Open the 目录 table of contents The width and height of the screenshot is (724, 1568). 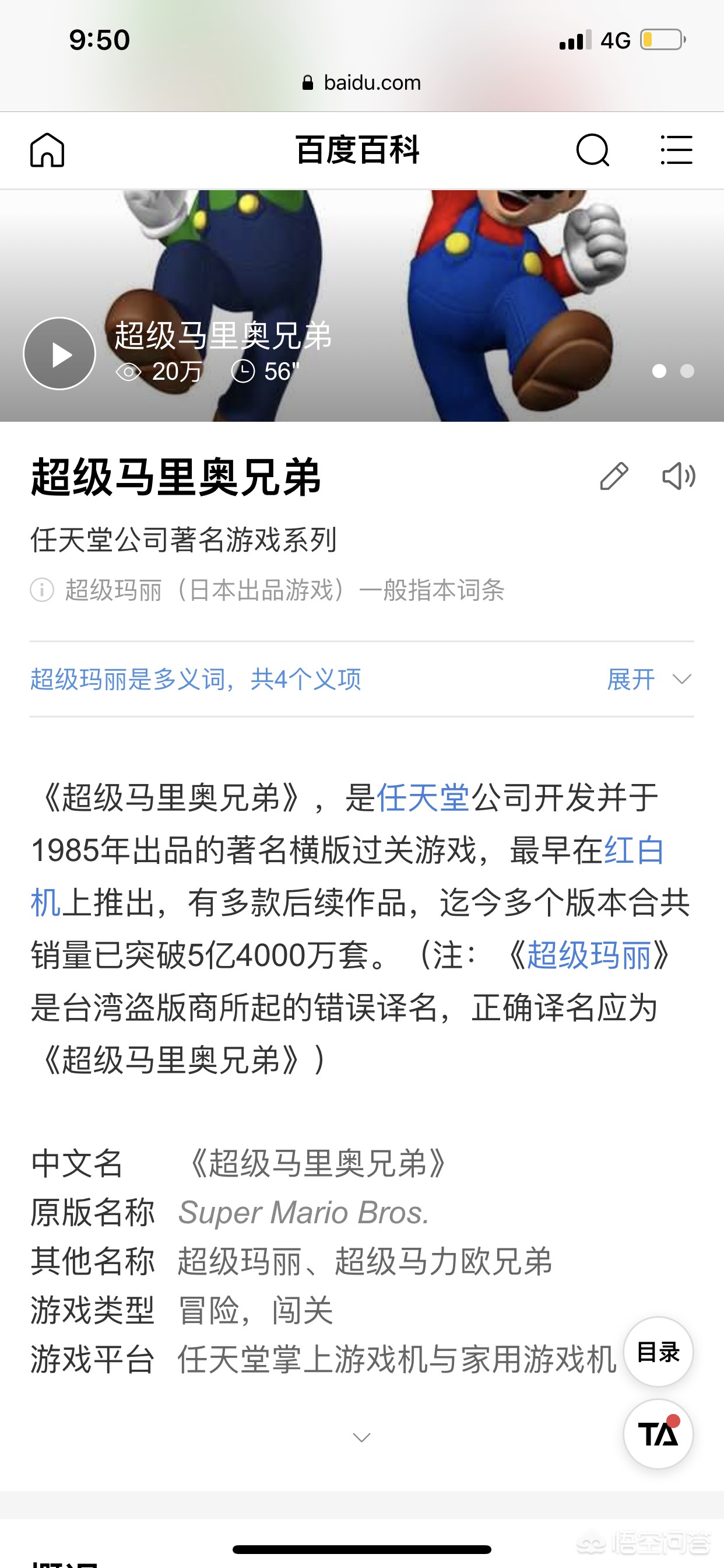click(658, 1352)
